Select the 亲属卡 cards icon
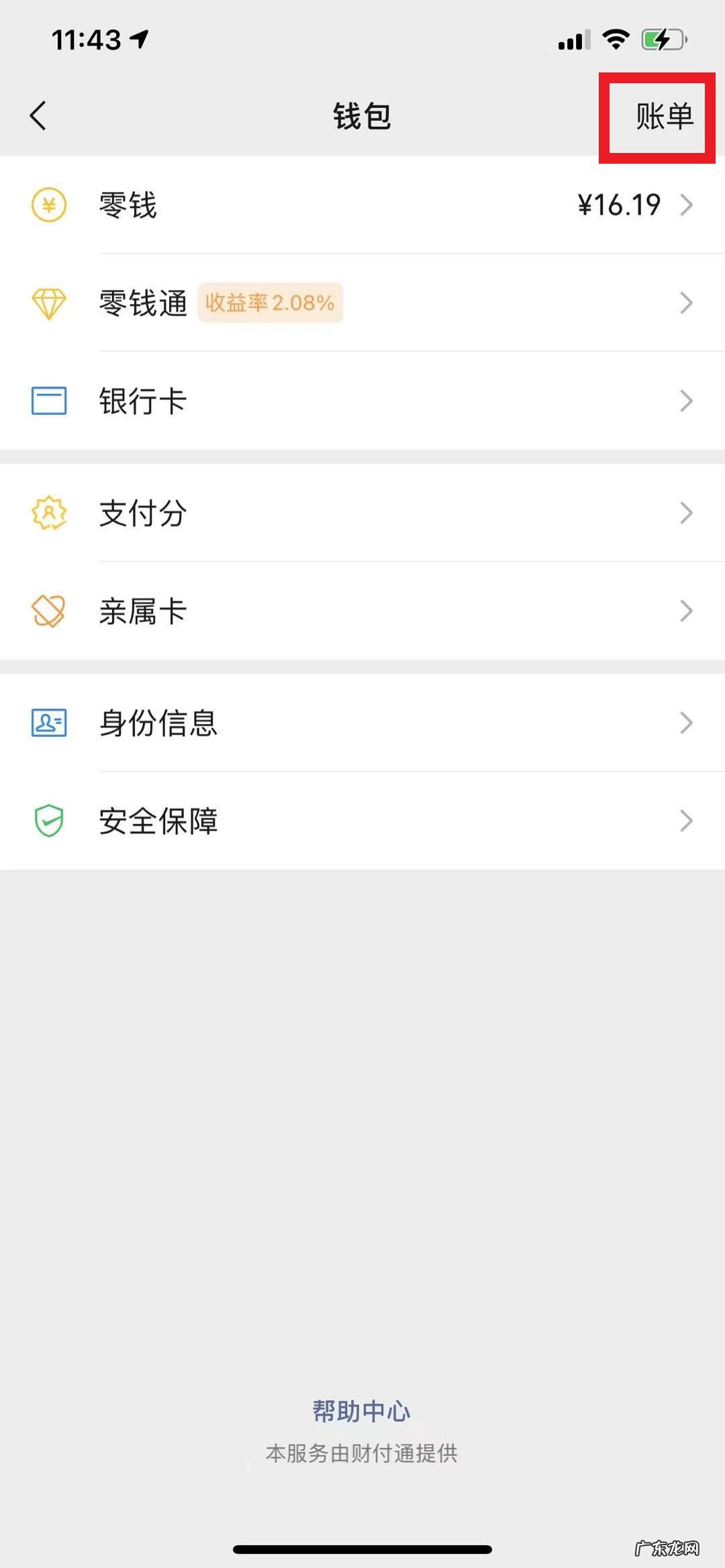 47,611
